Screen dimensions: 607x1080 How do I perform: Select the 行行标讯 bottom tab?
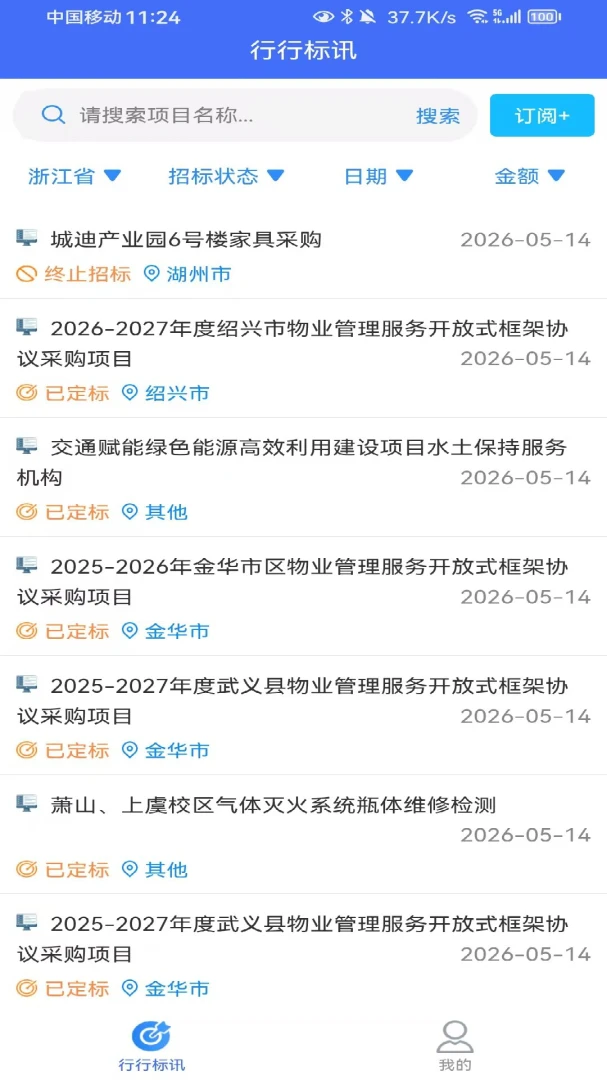(x=152, y=1046)
